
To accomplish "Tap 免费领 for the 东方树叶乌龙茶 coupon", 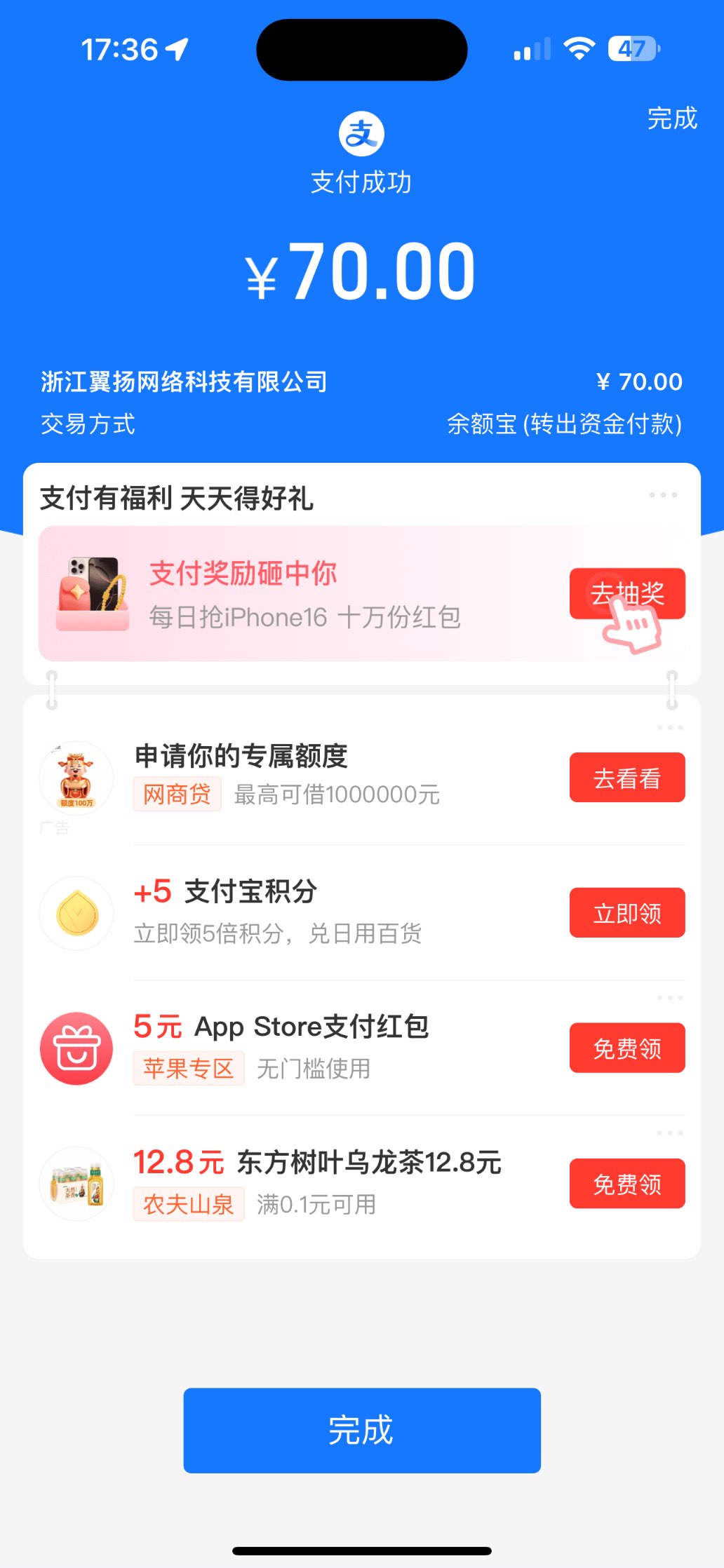I will (626, 1184).
